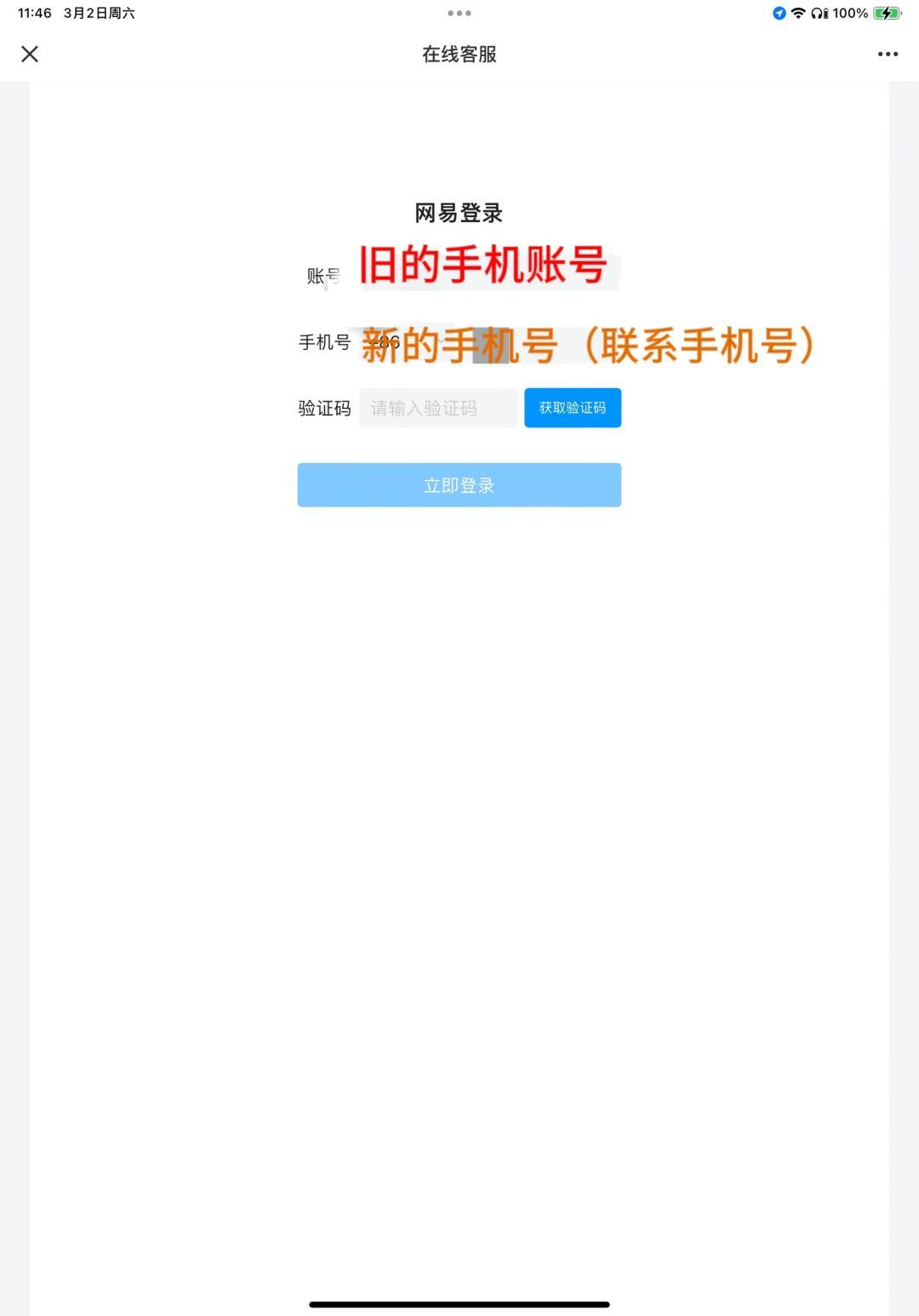
Task: Tap the 获取验证码 button
Action: [573, 409]
